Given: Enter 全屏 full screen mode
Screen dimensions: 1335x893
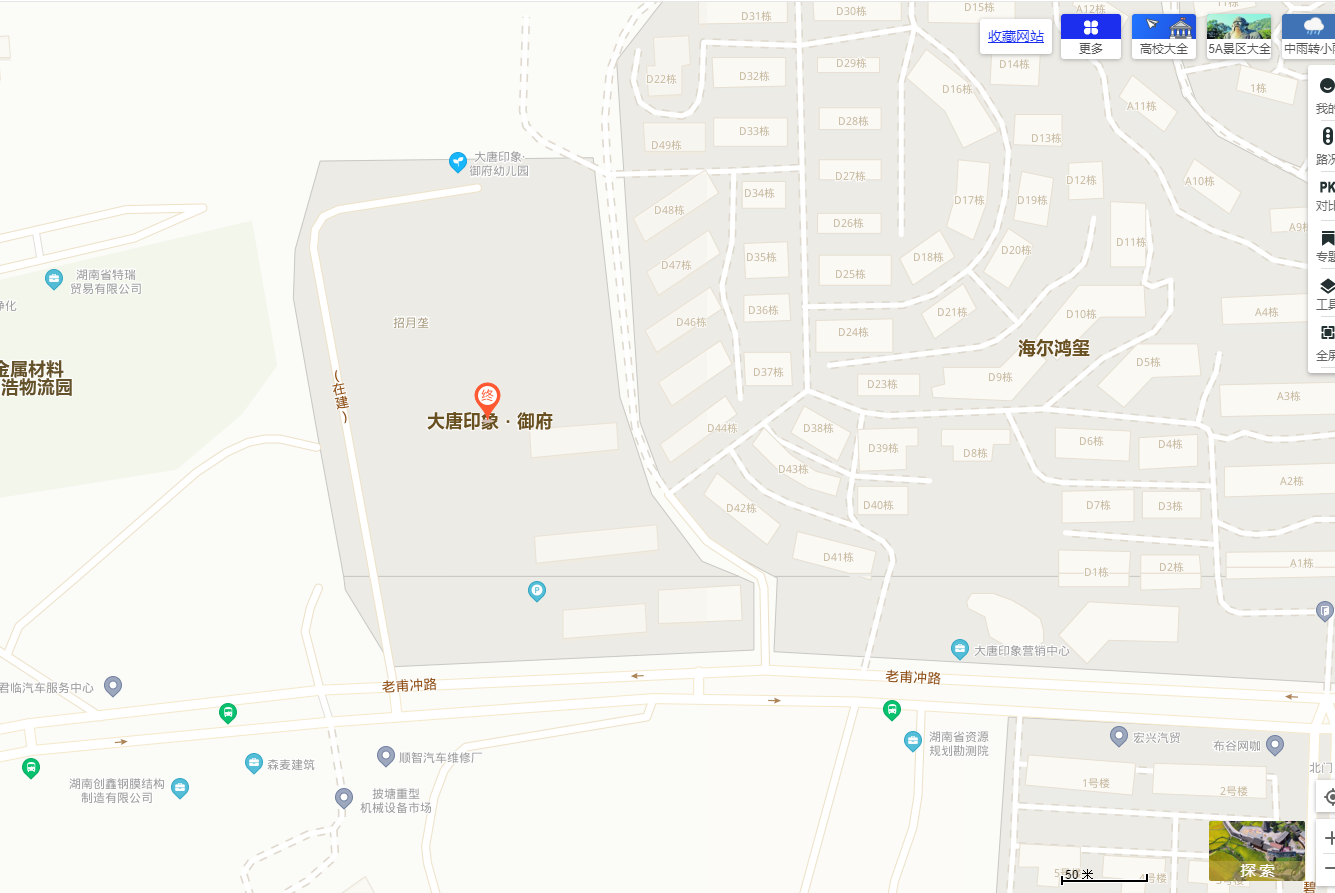Looking at the screenshot, I should point(1326,342).
